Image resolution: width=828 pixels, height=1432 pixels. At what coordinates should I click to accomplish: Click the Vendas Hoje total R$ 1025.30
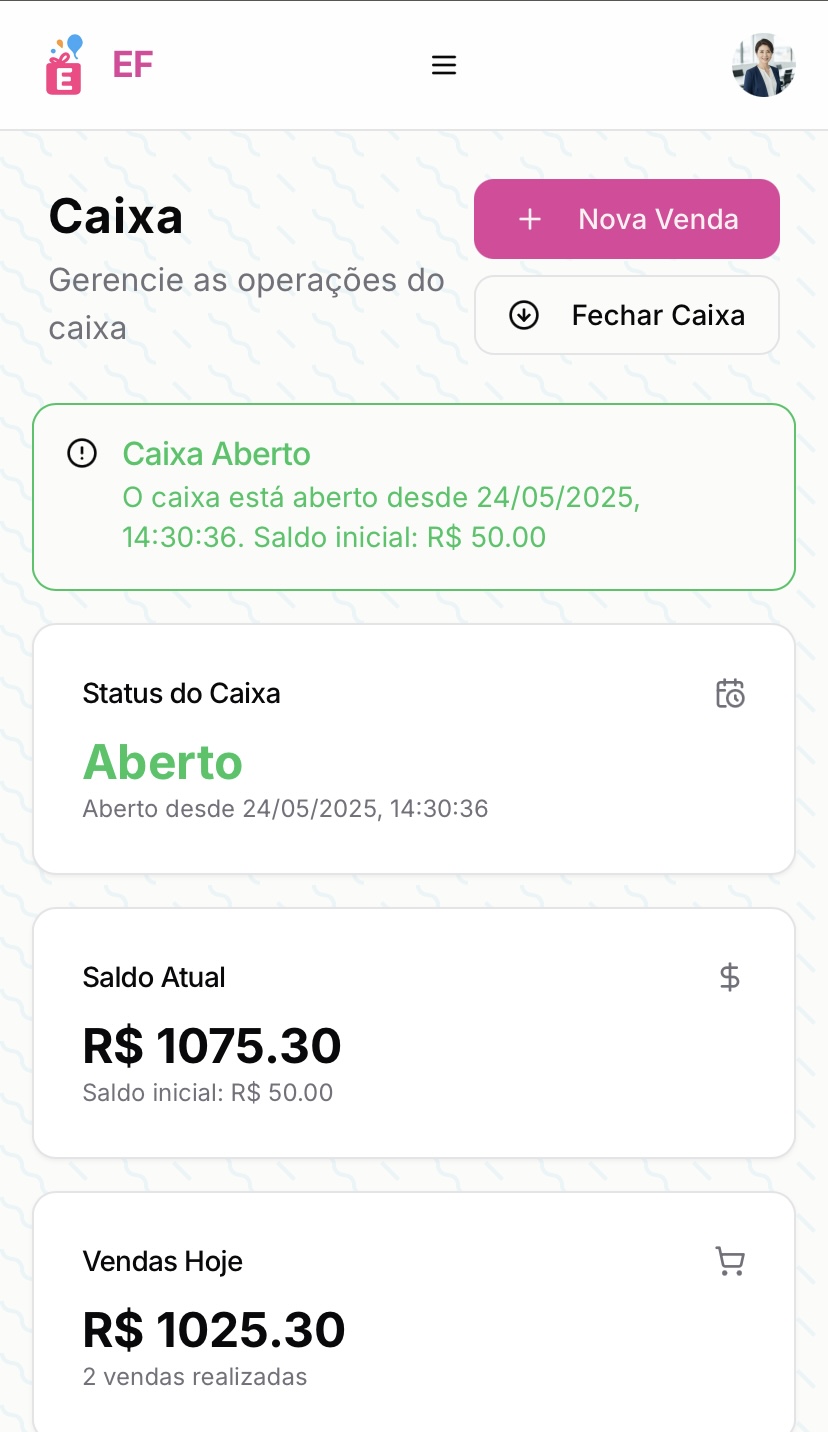click(x=213, y=1329)
